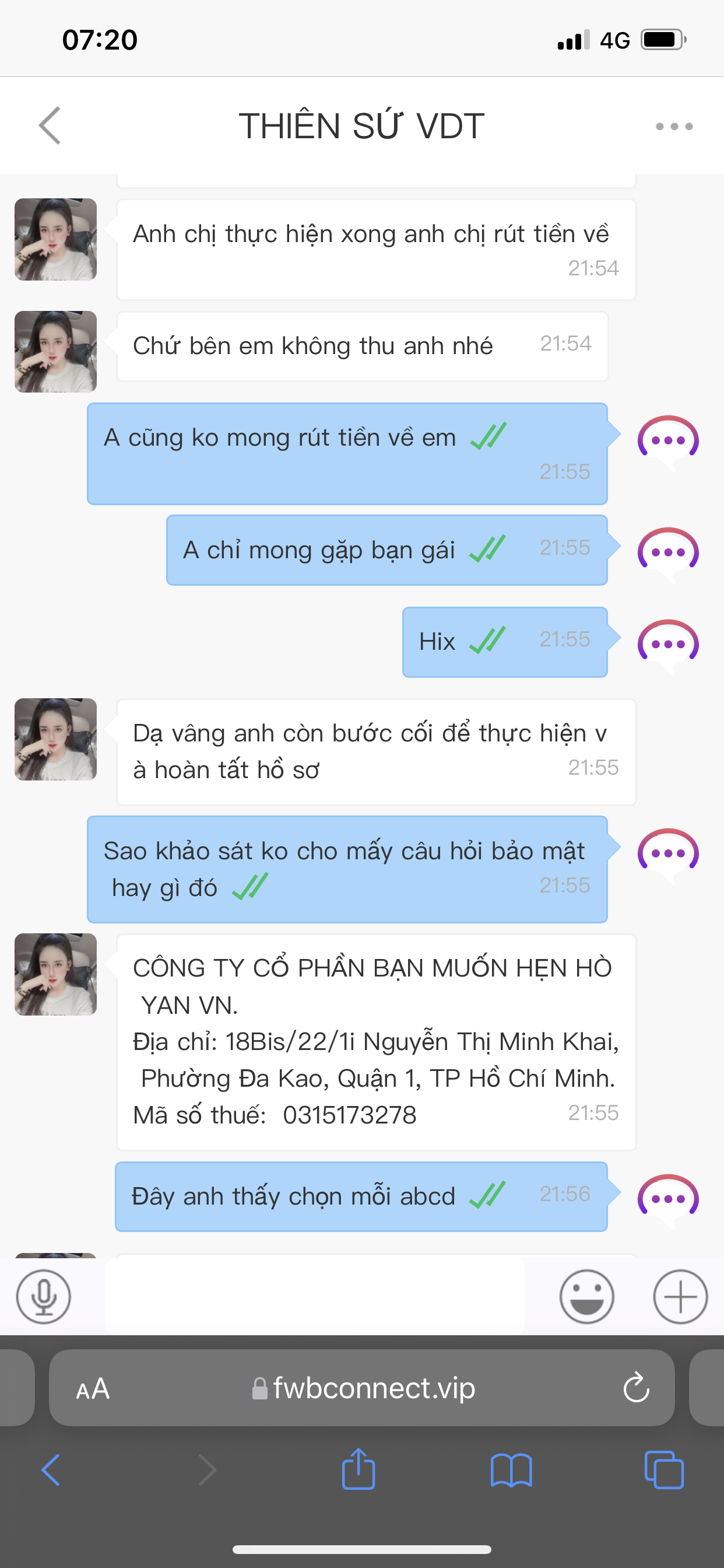The height and width of the screenshot is (1568, 724).
Task: Open the three-dot chat options menu
Action: (x=674, y=127)
